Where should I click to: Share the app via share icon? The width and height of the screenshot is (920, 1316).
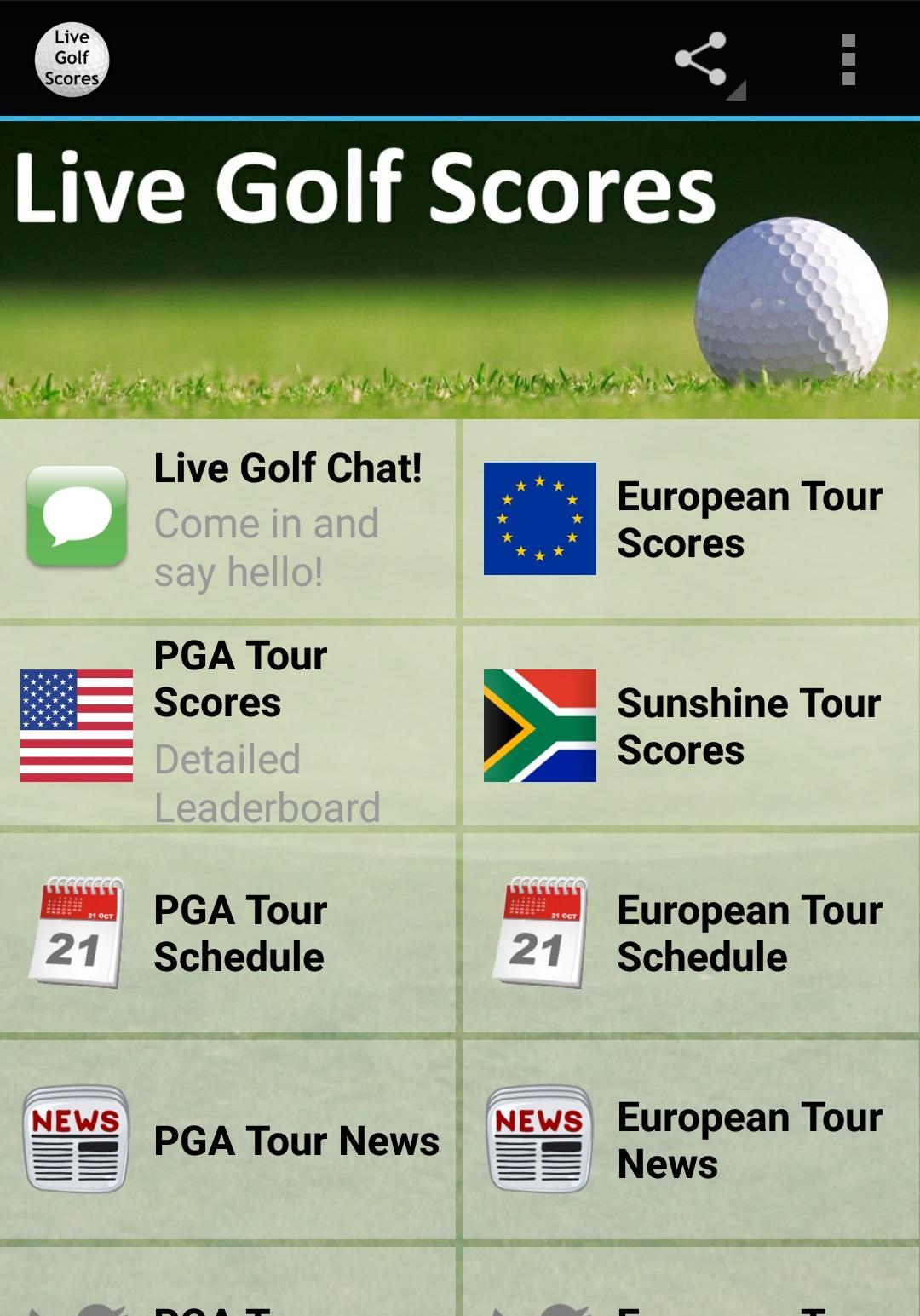pyautogui.click(x=700, y=60)
